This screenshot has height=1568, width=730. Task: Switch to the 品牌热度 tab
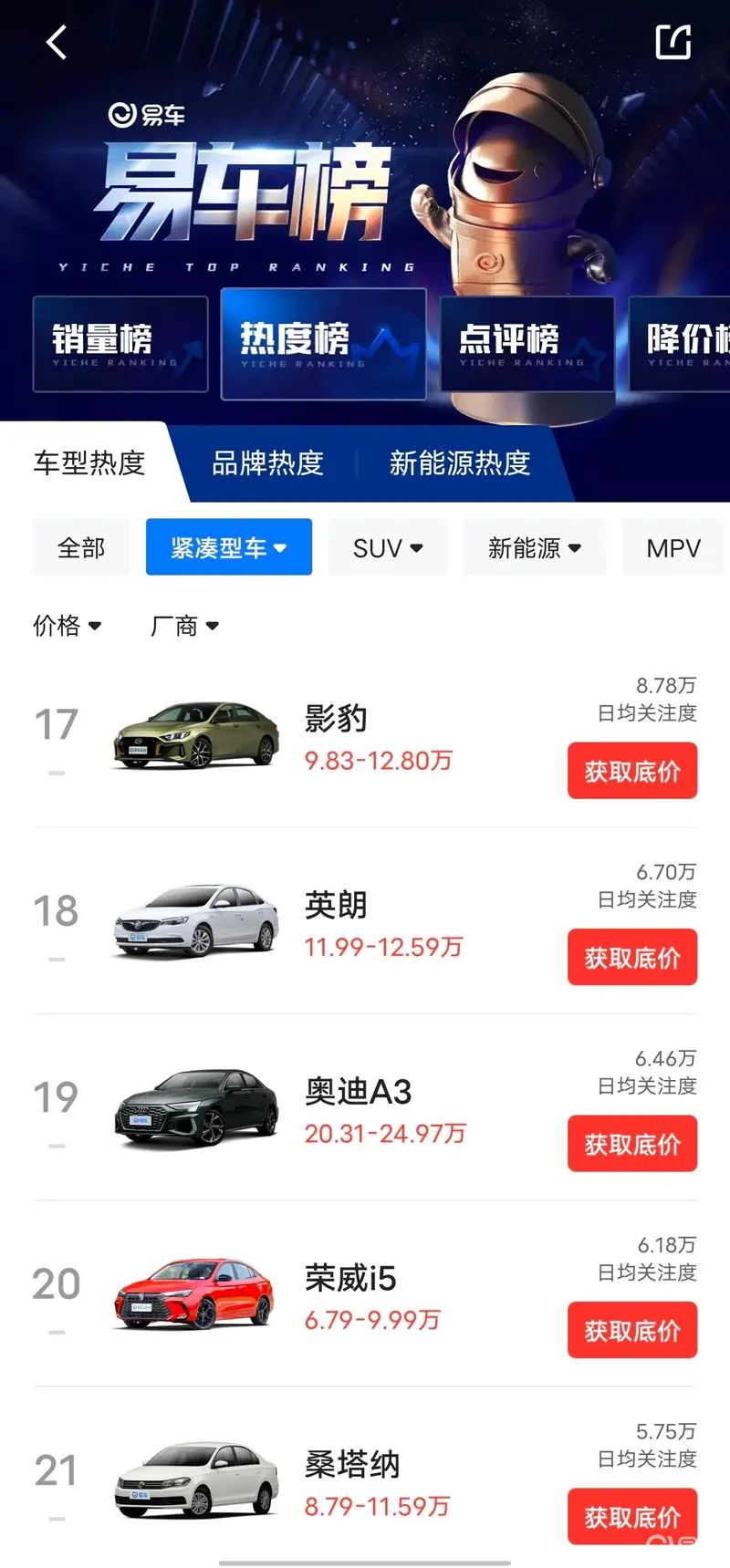coord(267,463)
